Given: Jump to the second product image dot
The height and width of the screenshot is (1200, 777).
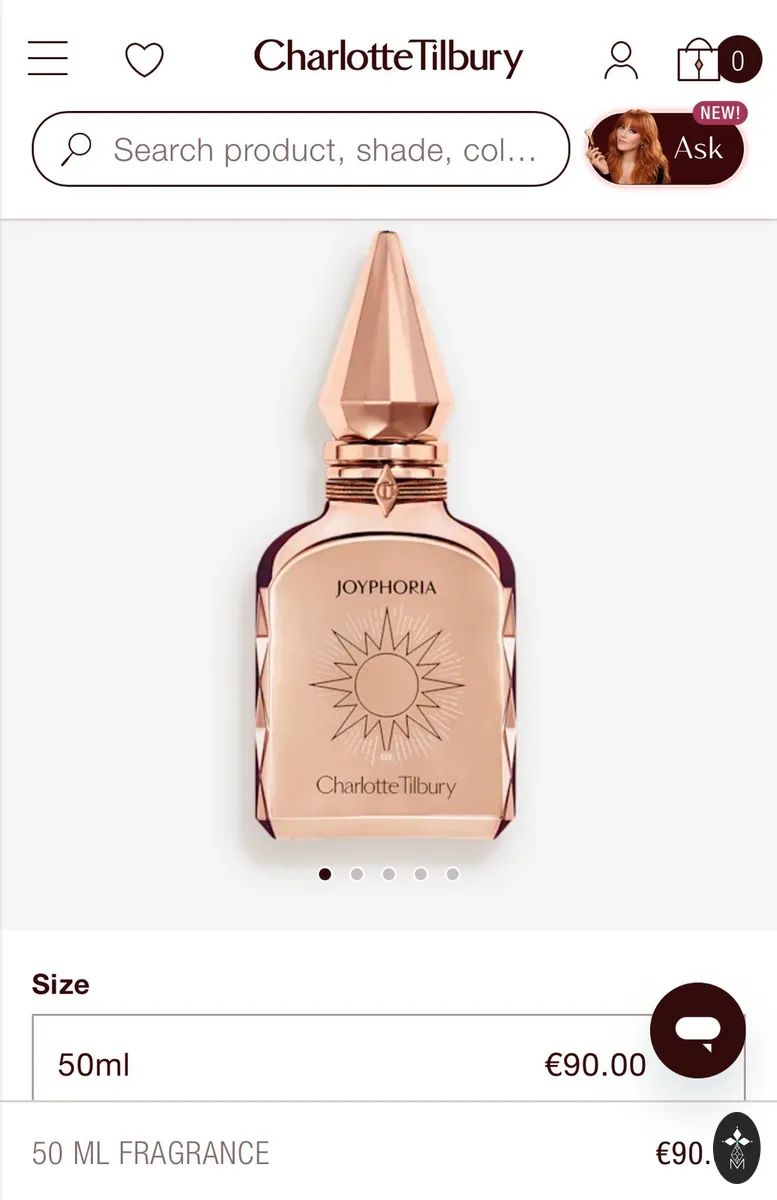Looking at the screenshot, I should tap(357, 874).
